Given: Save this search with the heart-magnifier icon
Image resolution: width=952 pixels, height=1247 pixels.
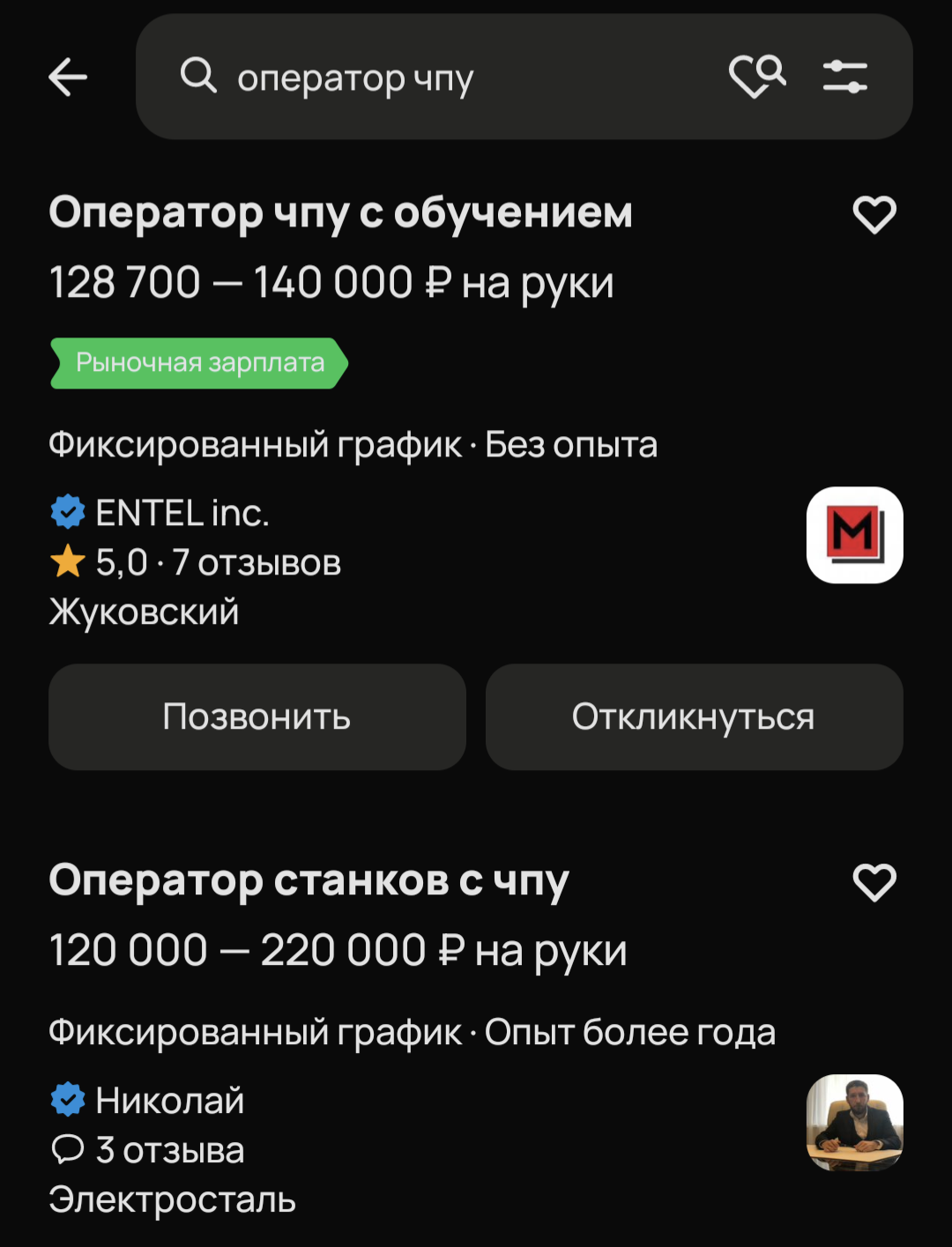Looking at the screenshot, I should (x=756, y=77).
